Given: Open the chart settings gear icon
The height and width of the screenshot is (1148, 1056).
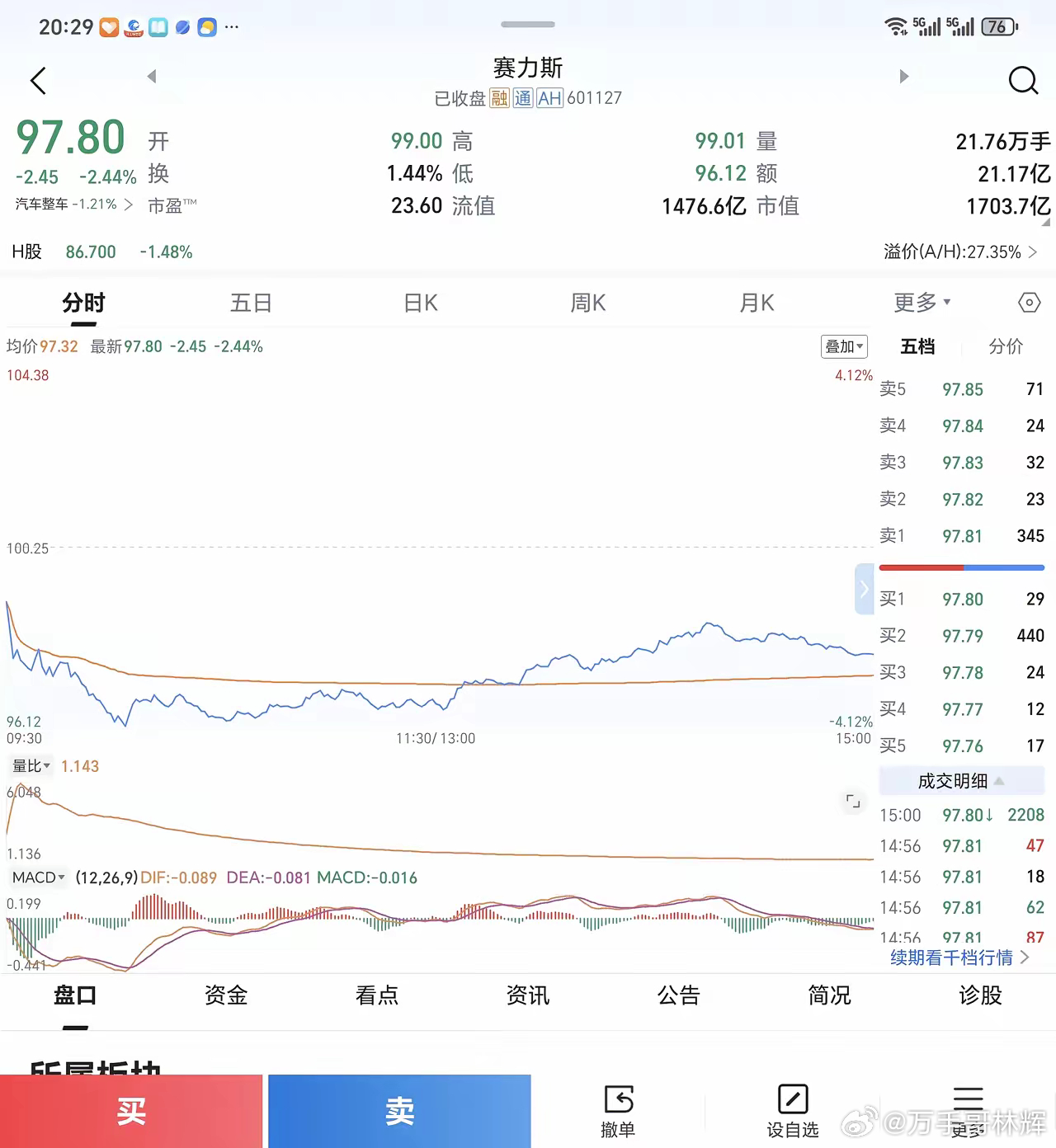Looking at the screenshot, I should pyautogui.click(x=1029, y=303).
